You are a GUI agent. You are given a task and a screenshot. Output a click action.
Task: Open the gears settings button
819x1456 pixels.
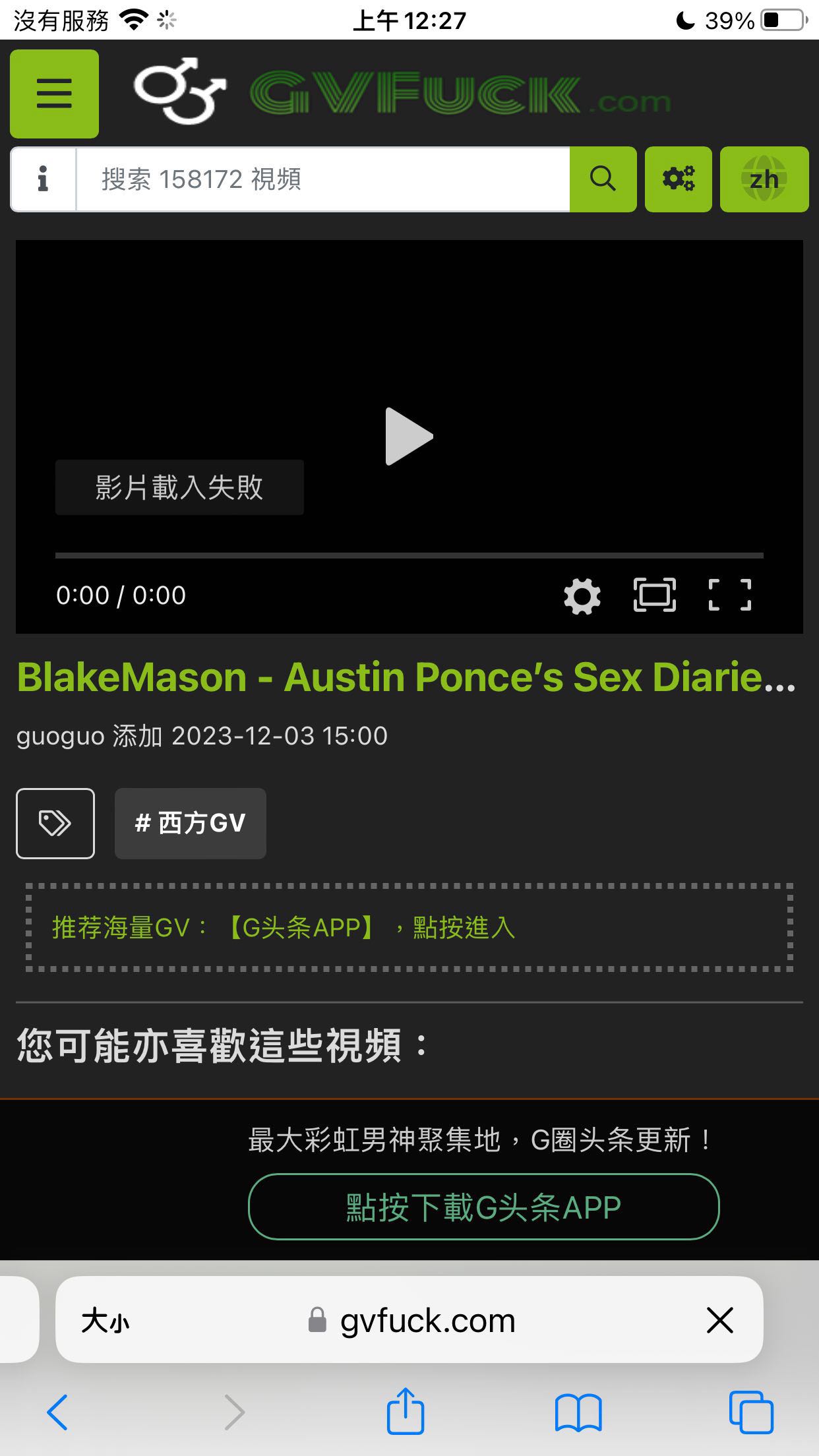pyautogui.click(x=678, y=179)
